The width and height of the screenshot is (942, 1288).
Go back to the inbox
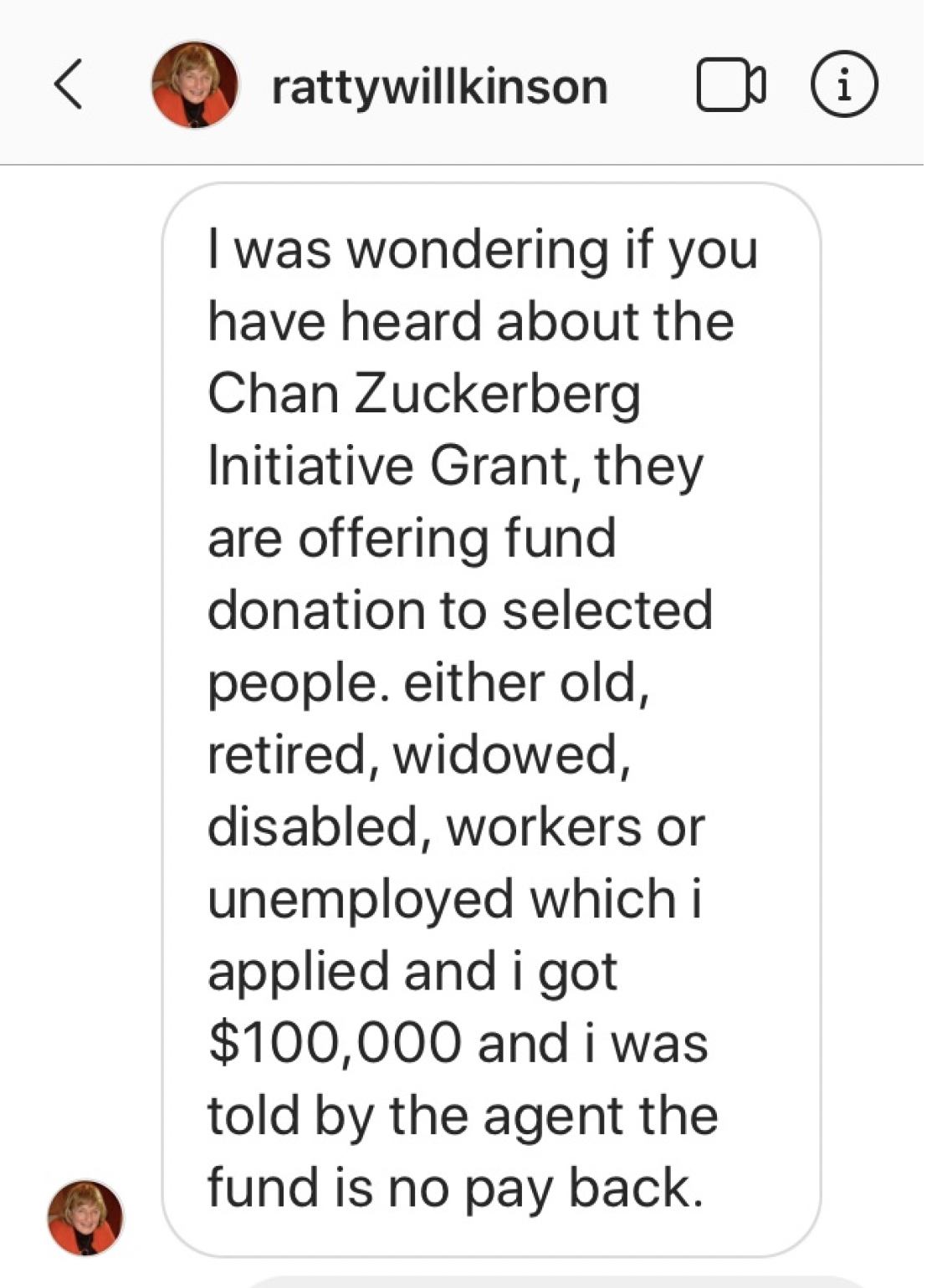pyautogui.click(x=69, y=84)
